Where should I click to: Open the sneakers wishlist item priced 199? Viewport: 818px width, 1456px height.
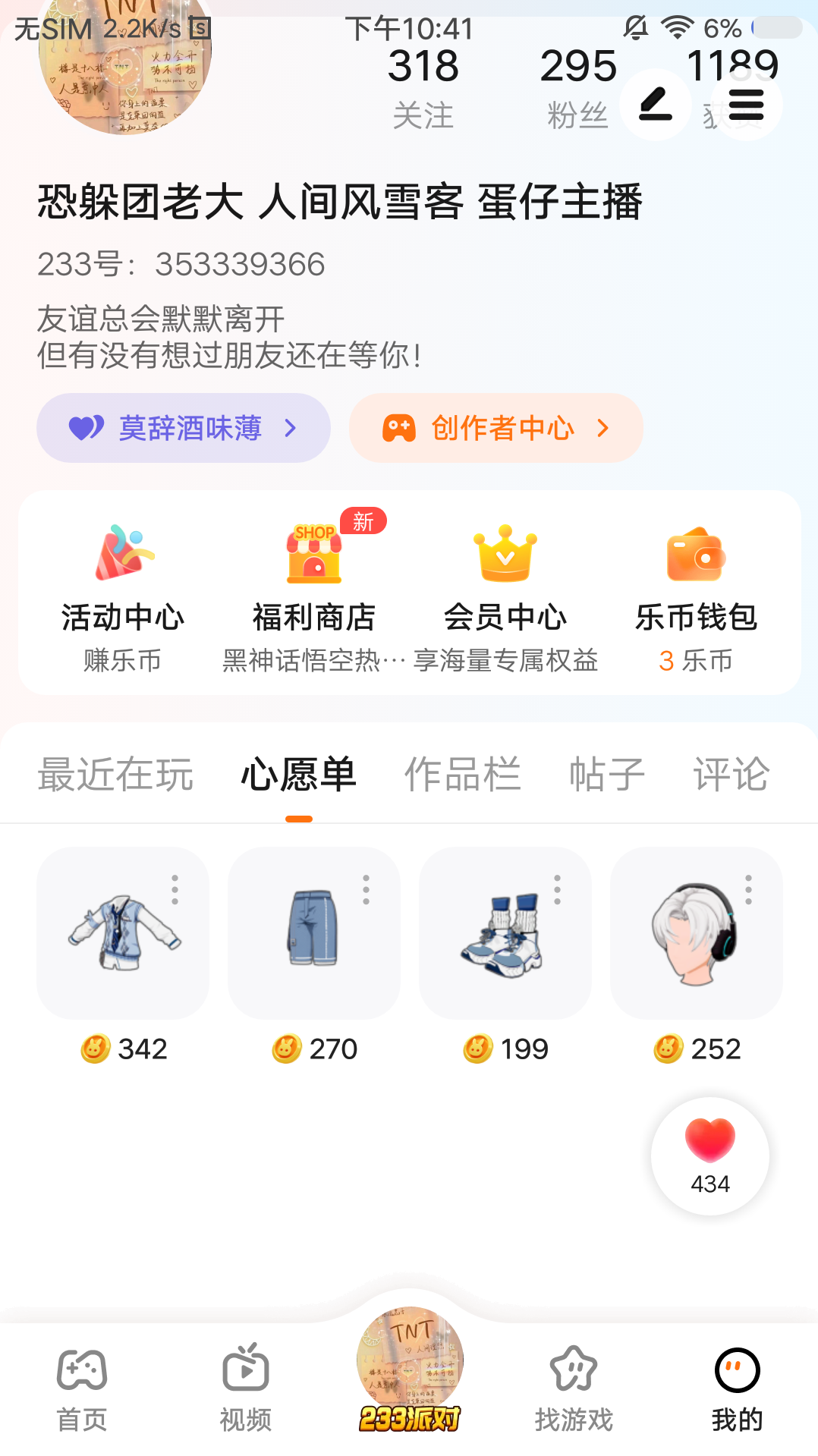(x=505, y=934)
